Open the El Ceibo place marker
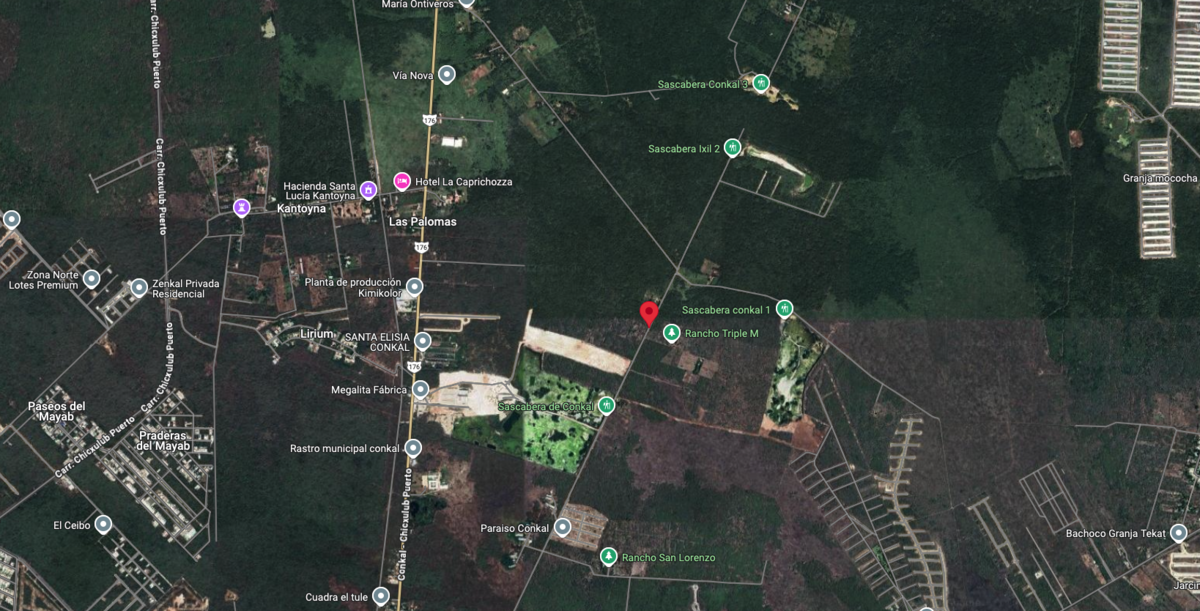The height and width of the screenshot is (611, 1200). [103, 523]
